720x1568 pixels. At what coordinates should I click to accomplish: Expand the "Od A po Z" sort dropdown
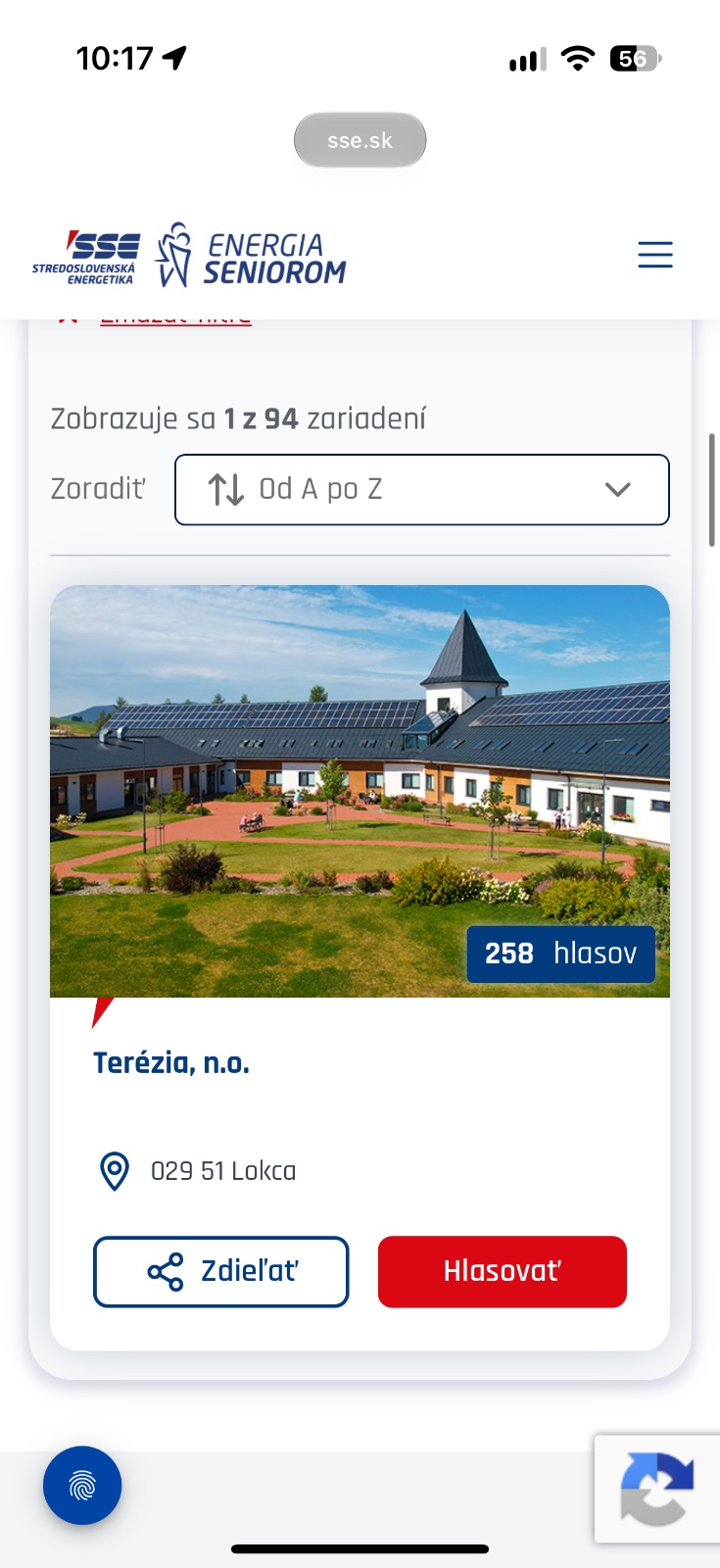pos(422,489)
